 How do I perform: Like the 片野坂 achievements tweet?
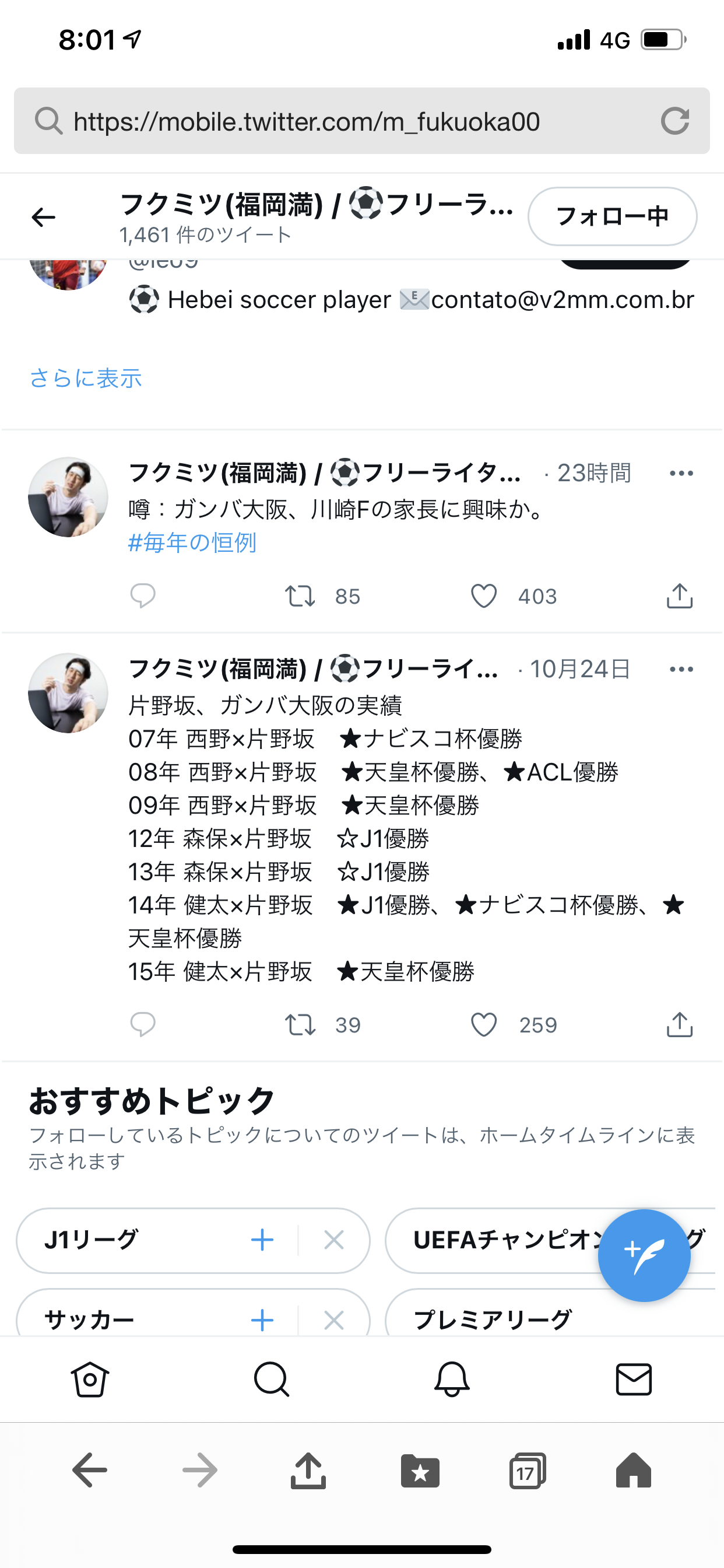[484, 1024]
